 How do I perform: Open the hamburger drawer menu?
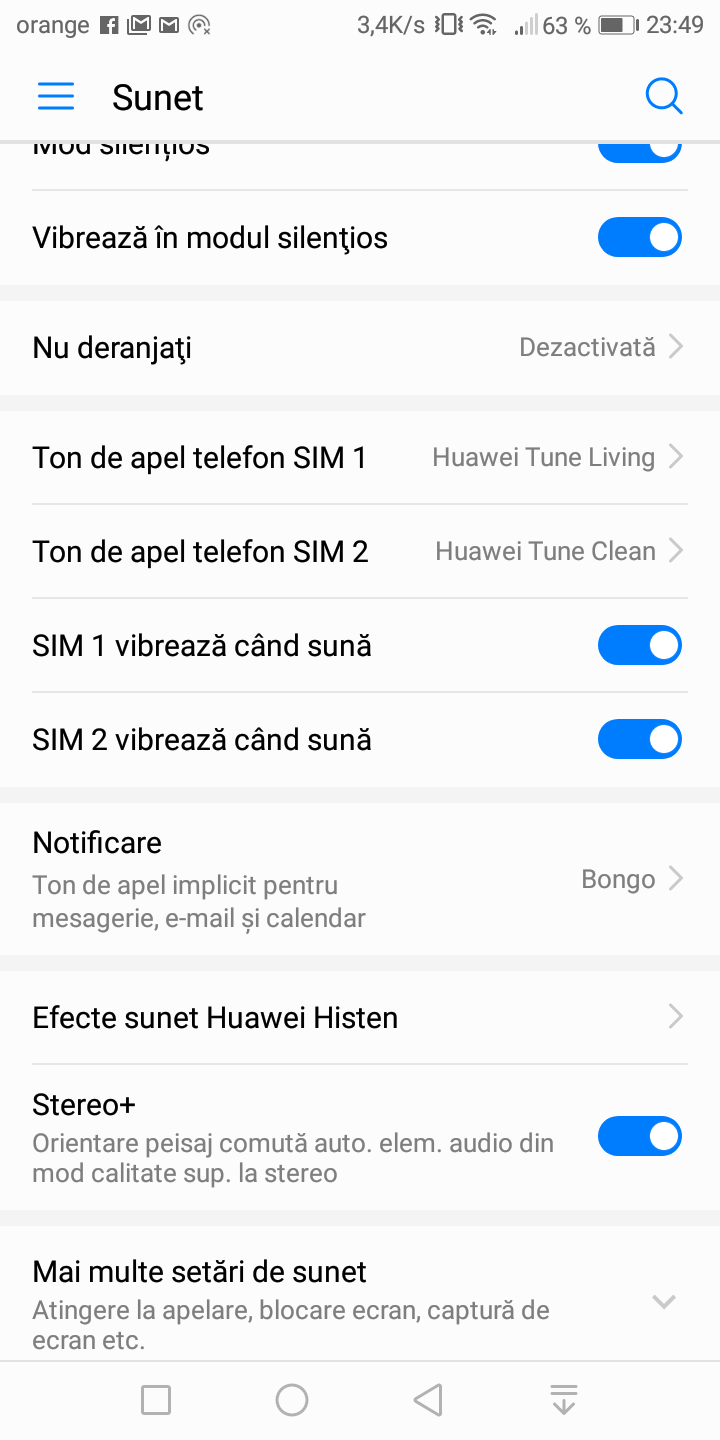56,97
